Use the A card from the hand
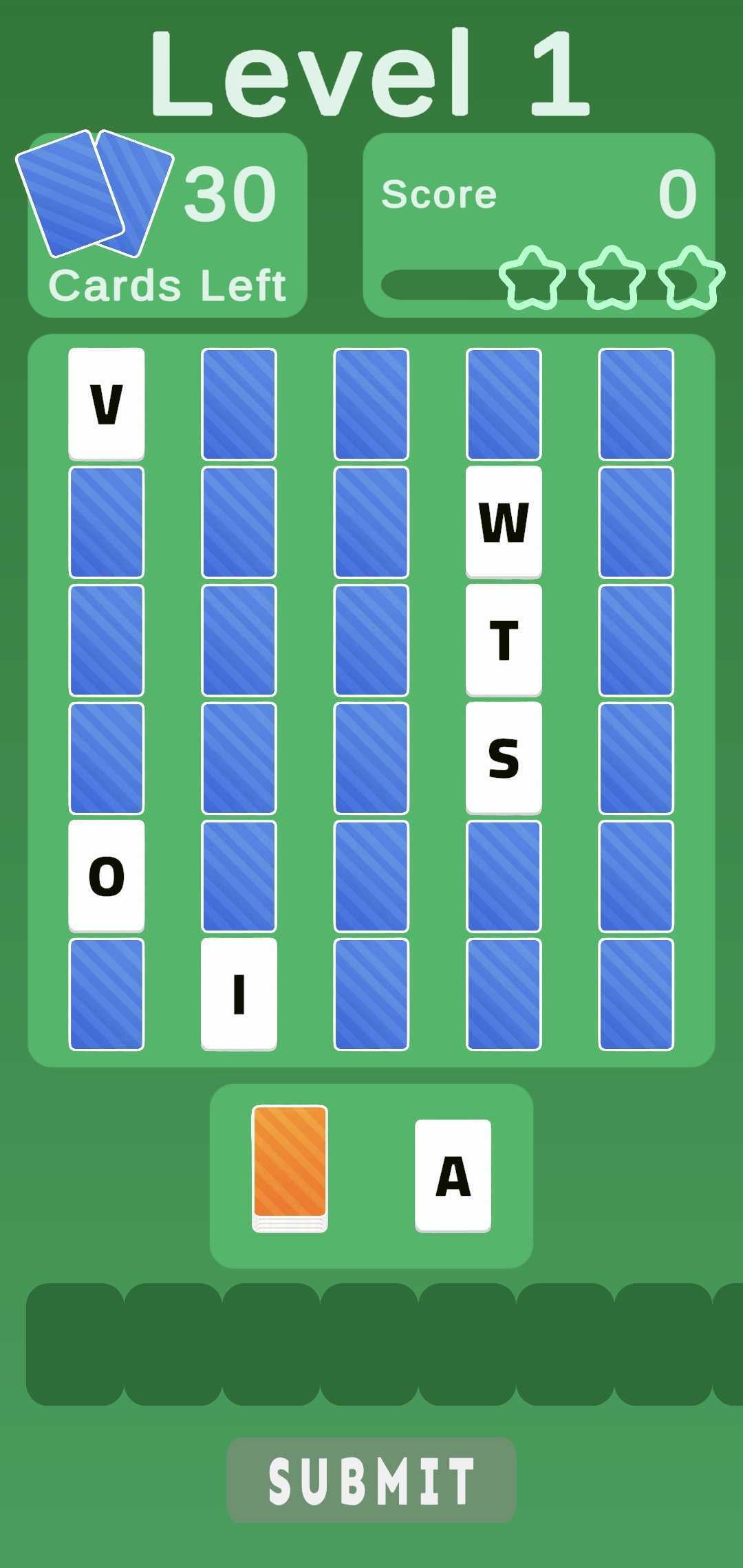 pyautogui.click(x=453, y=1175)
